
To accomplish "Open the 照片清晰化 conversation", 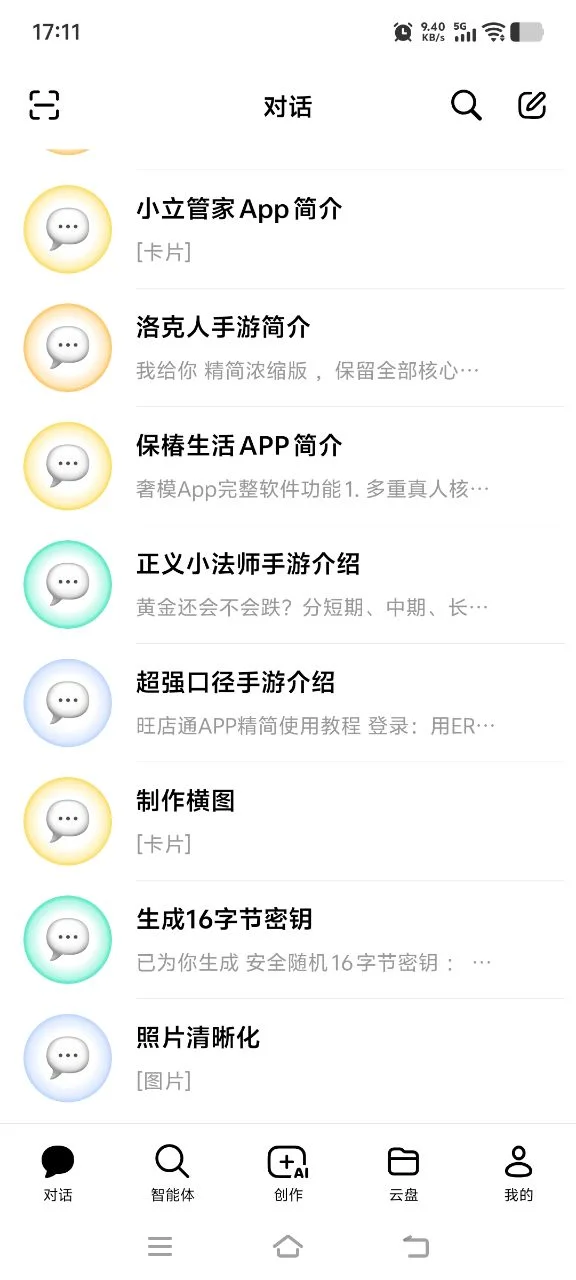I will [288, 1057].
